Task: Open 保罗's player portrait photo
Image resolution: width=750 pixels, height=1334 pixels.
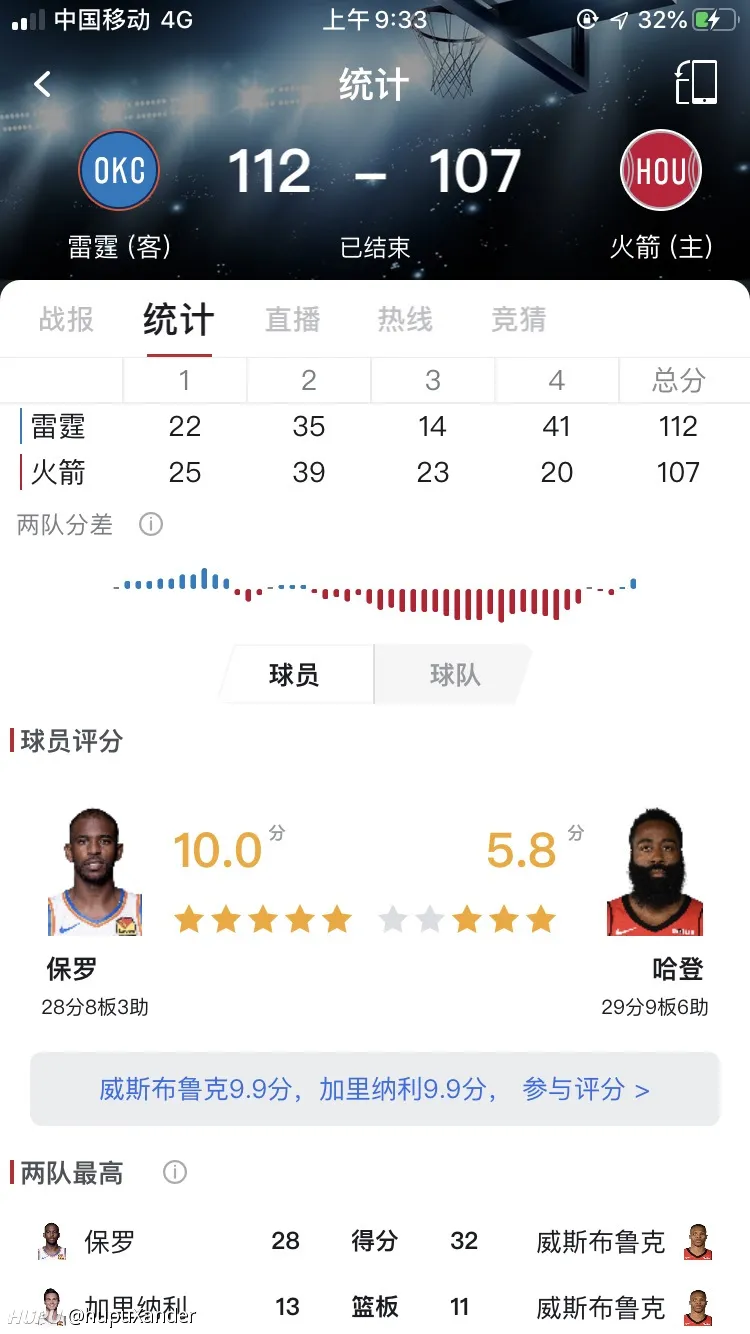Action: [x=96, y=868]
